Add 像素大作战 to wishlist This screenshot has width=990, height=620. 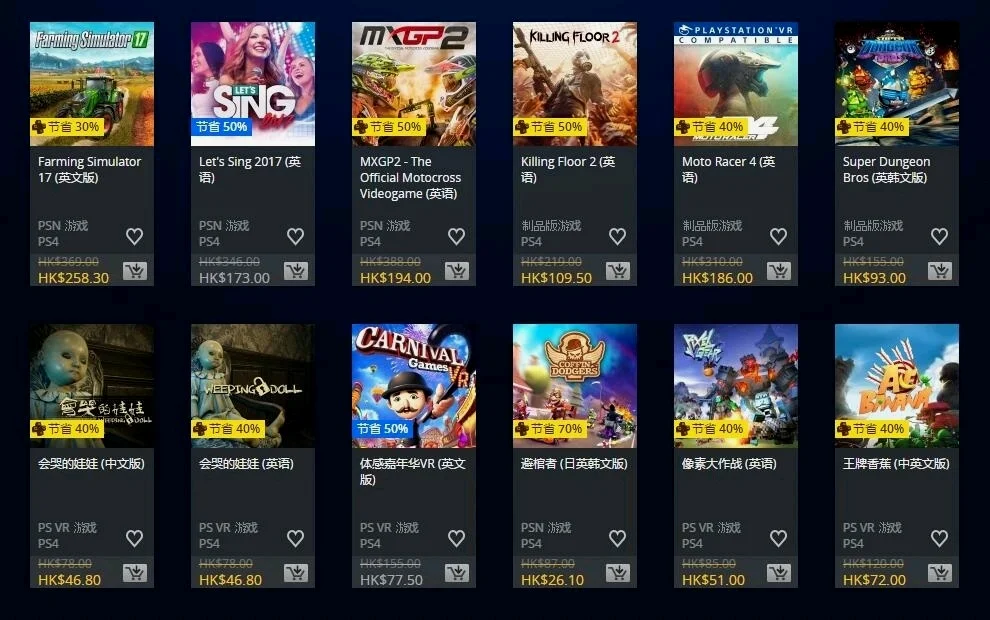click(x=778, y=539)
